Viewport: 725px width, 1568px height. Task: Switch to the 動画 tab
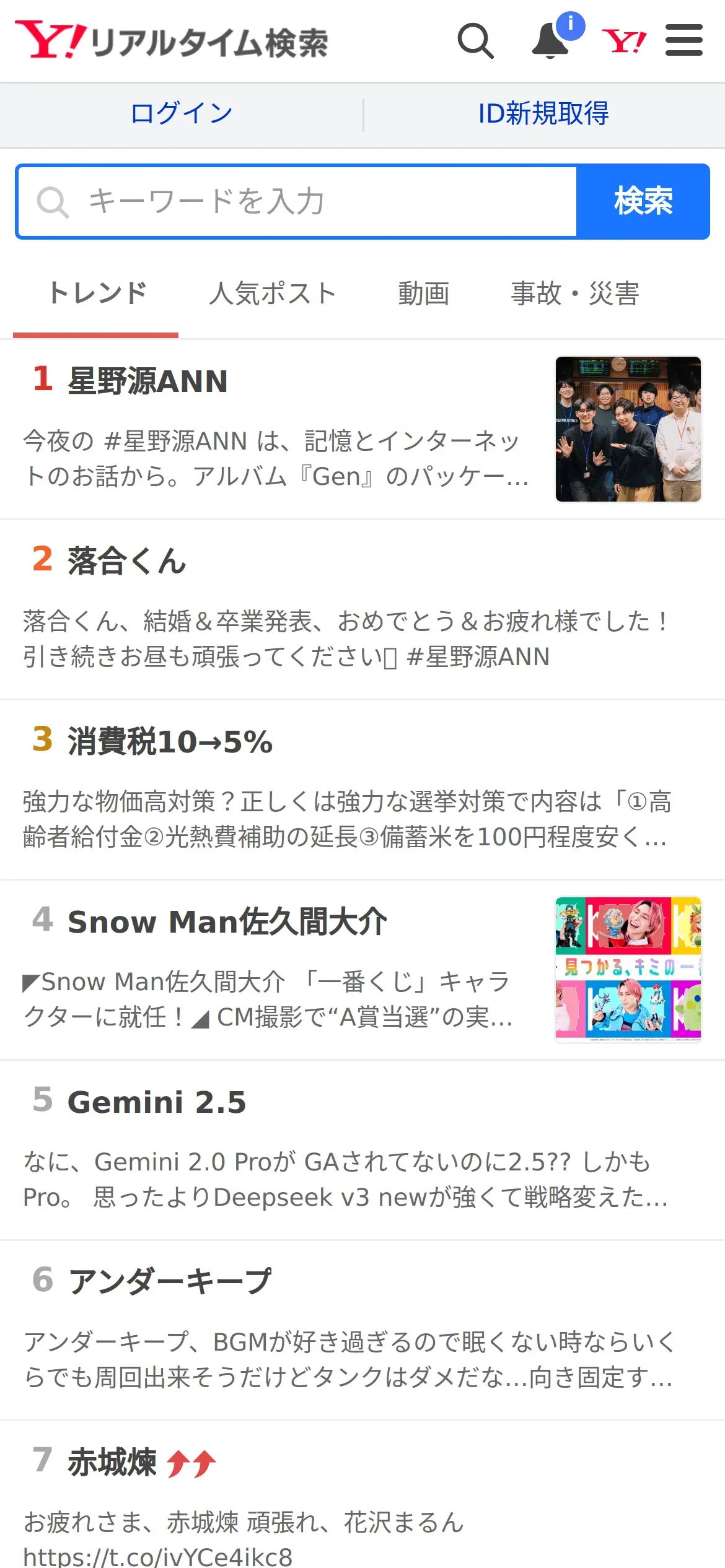[424, 294]
